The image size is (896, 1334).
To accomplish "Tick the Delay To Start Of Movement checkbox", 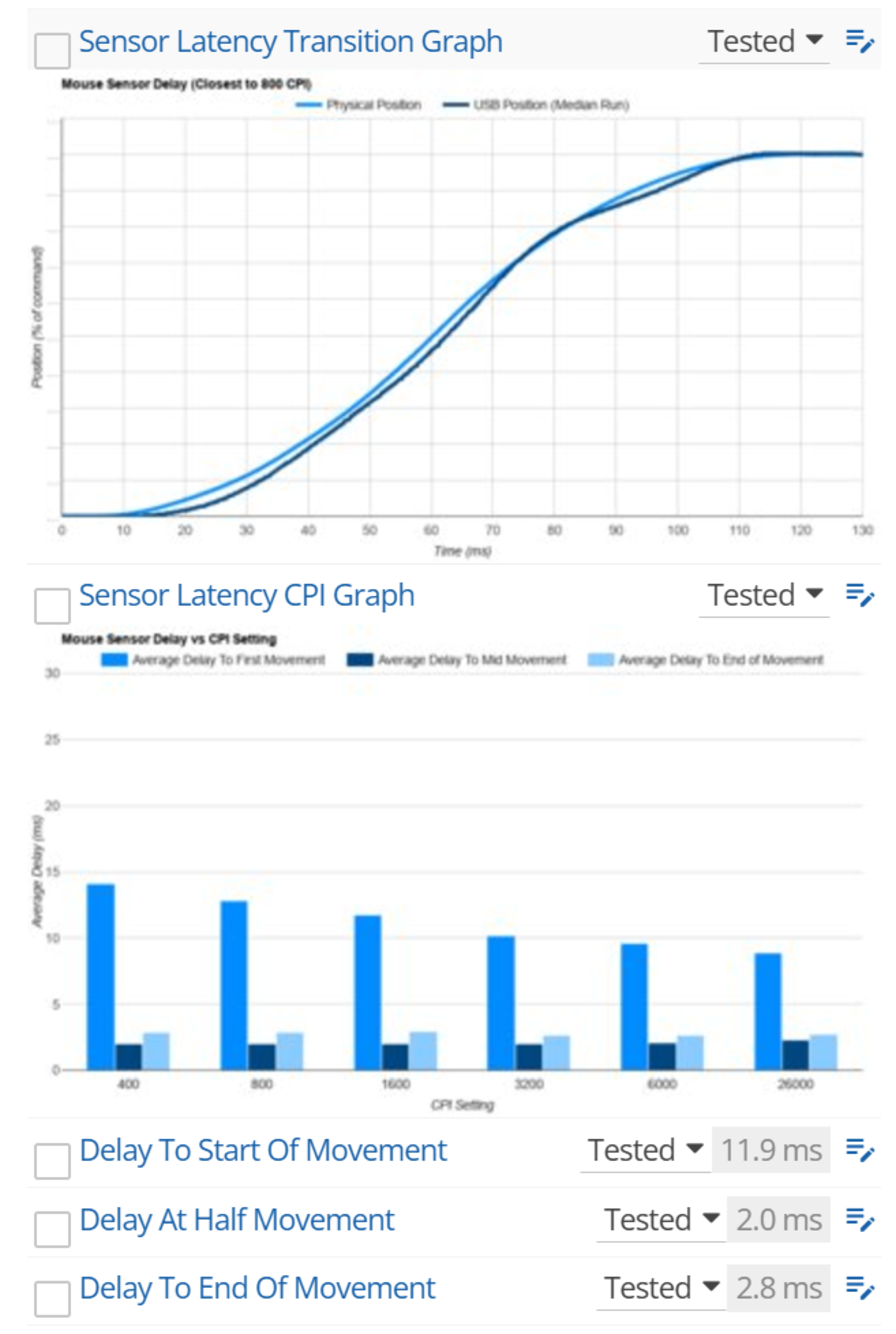I will point(52,1161).
